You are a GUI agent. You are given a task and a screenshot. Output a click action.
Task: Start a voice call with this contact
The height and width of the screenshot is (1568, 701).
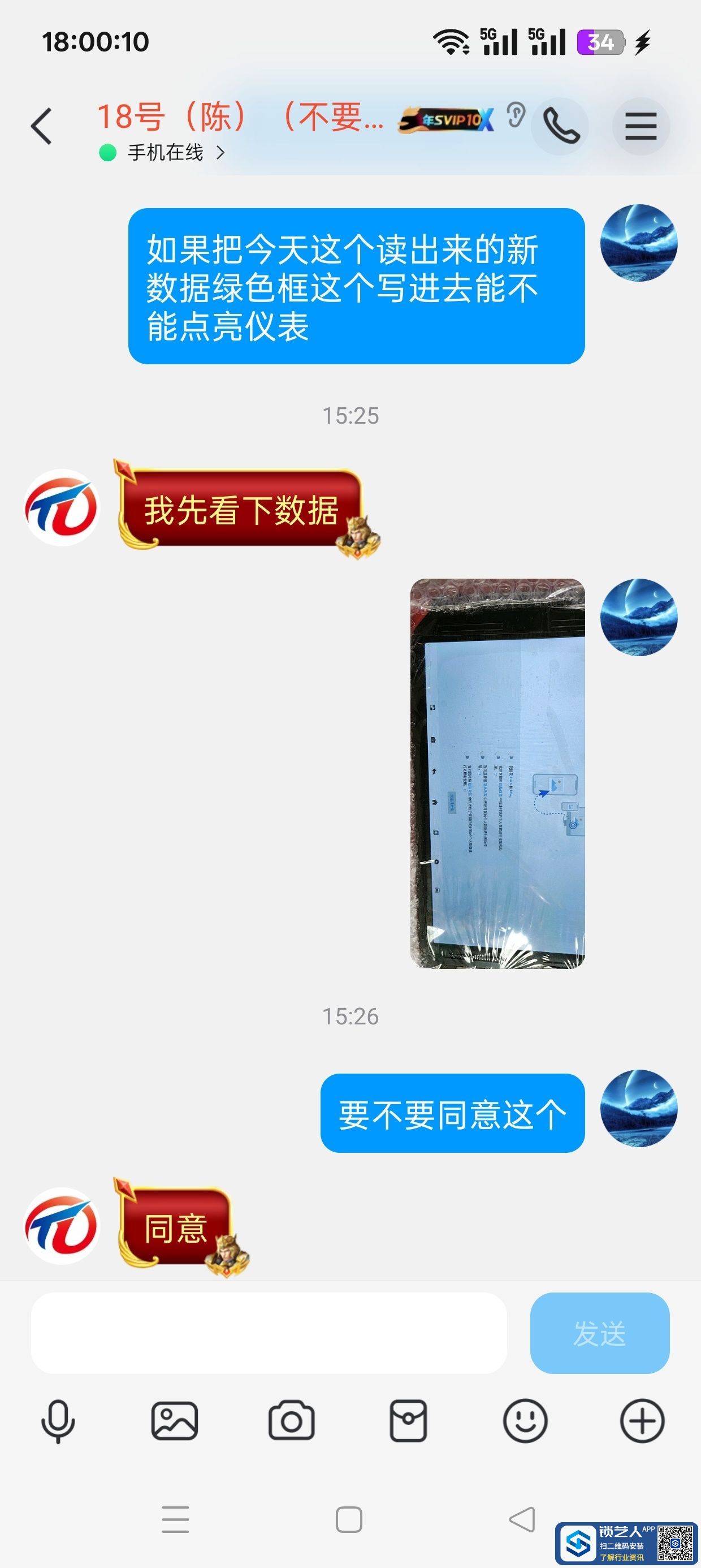click(560, 126)
